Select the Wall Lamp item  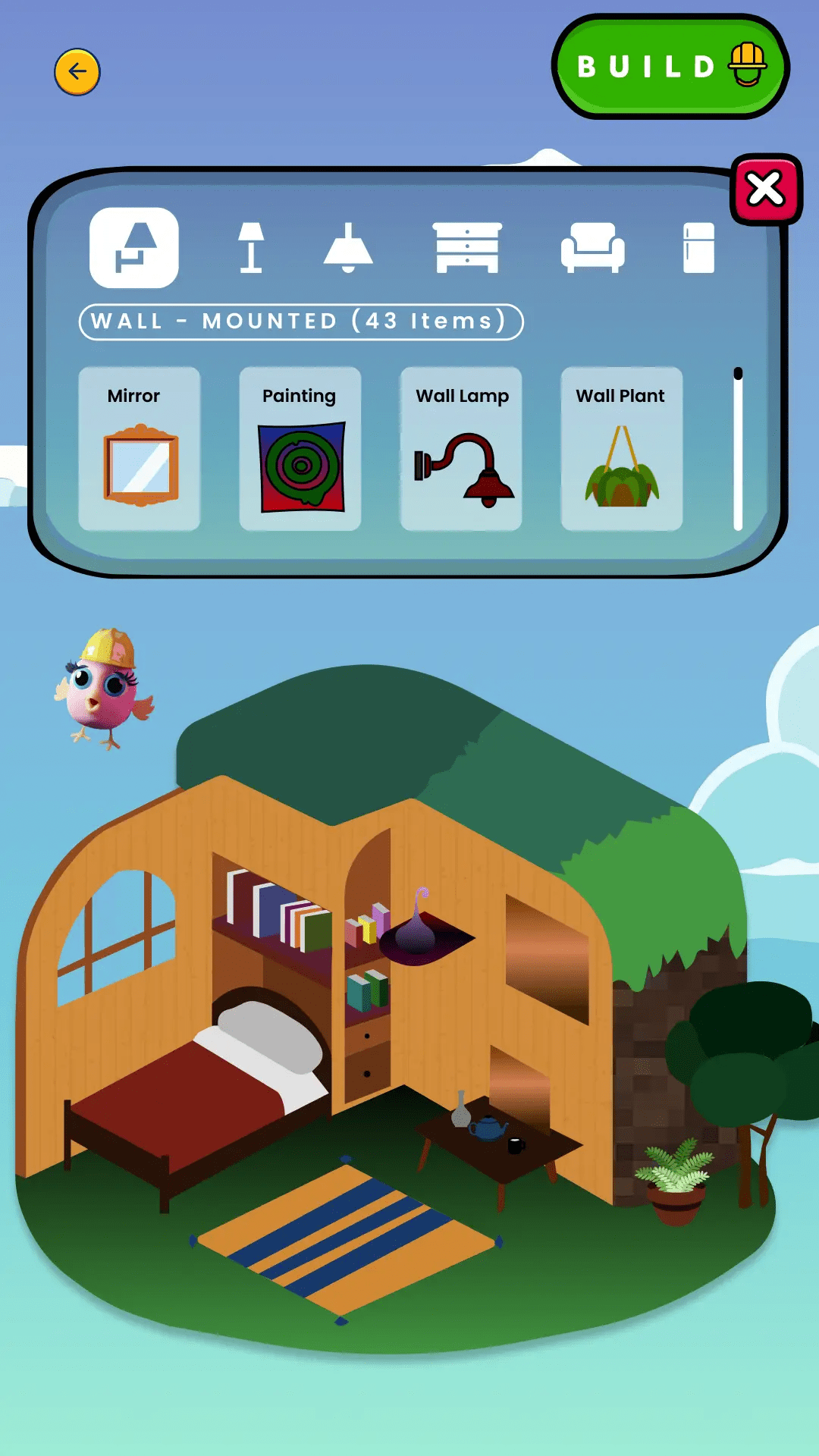461,449
